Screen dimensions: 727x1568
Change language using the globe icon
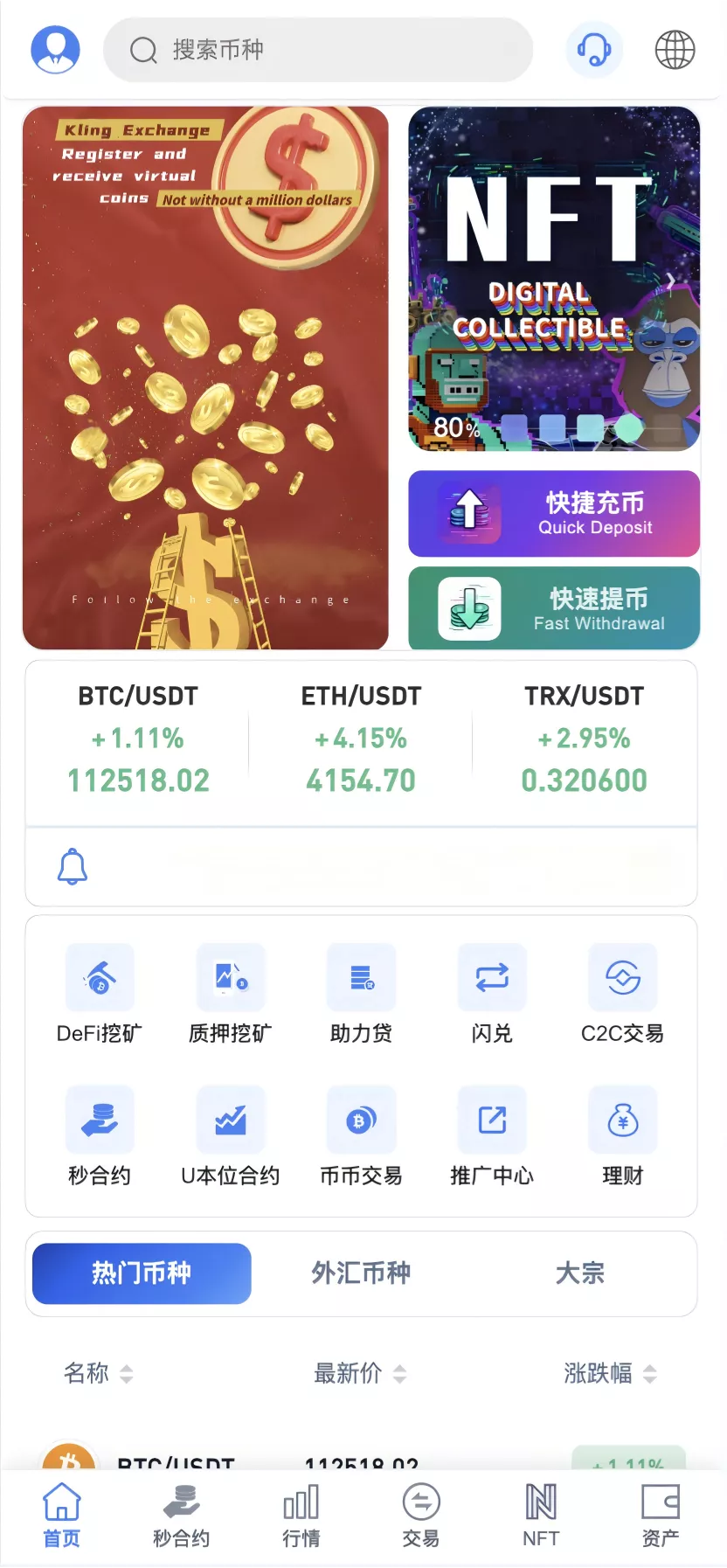click(x=673, y=50)
